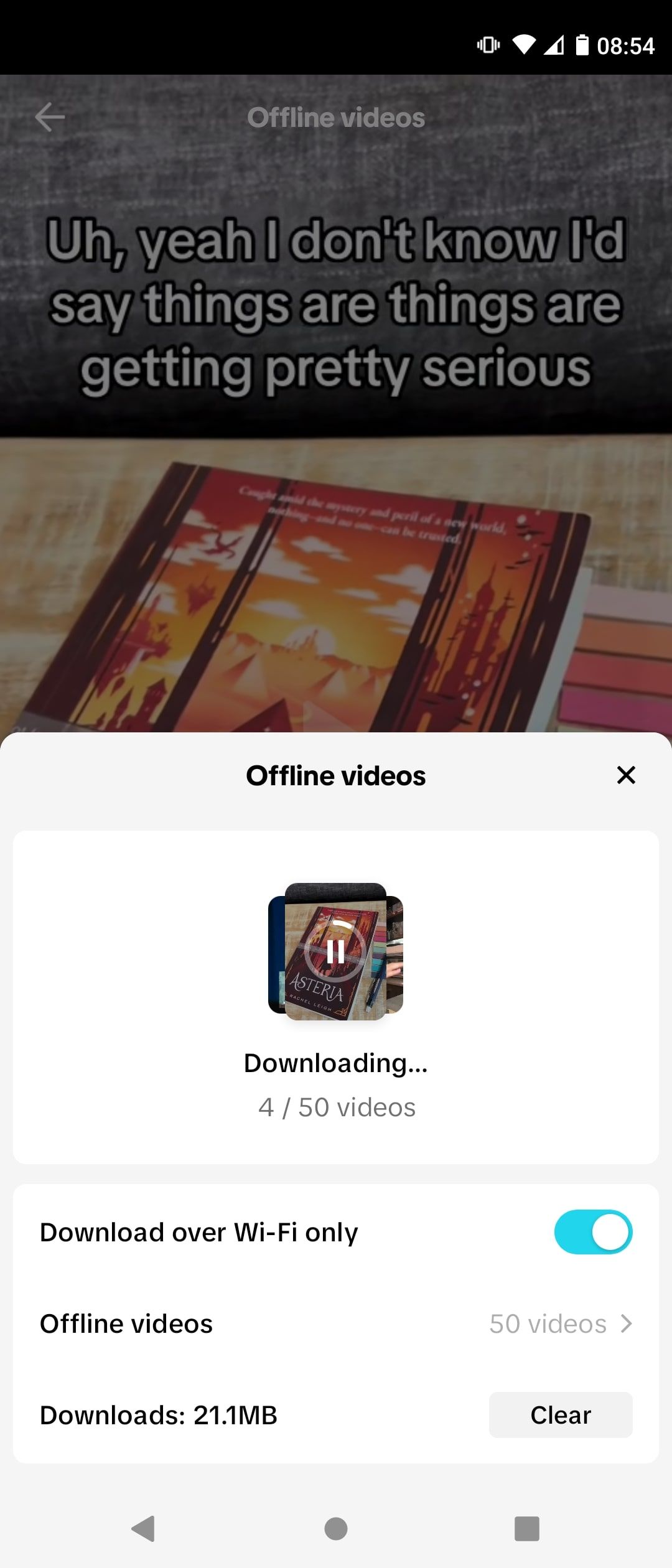Pause the video download
This screenshot has height=1568, width=672.
coord(335,951)
